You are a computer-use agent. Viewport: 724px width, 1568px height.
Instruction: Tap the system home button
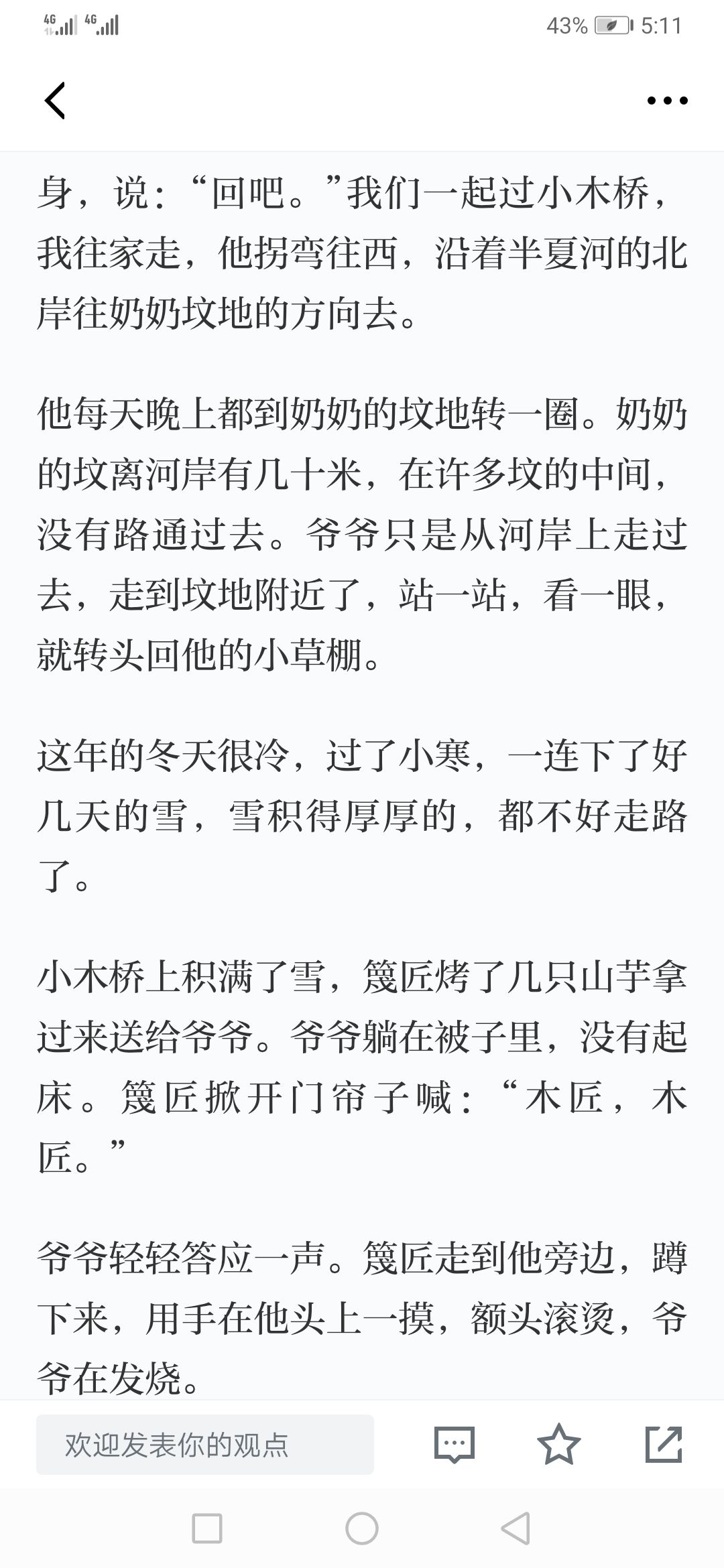(x=362, y=1528)
